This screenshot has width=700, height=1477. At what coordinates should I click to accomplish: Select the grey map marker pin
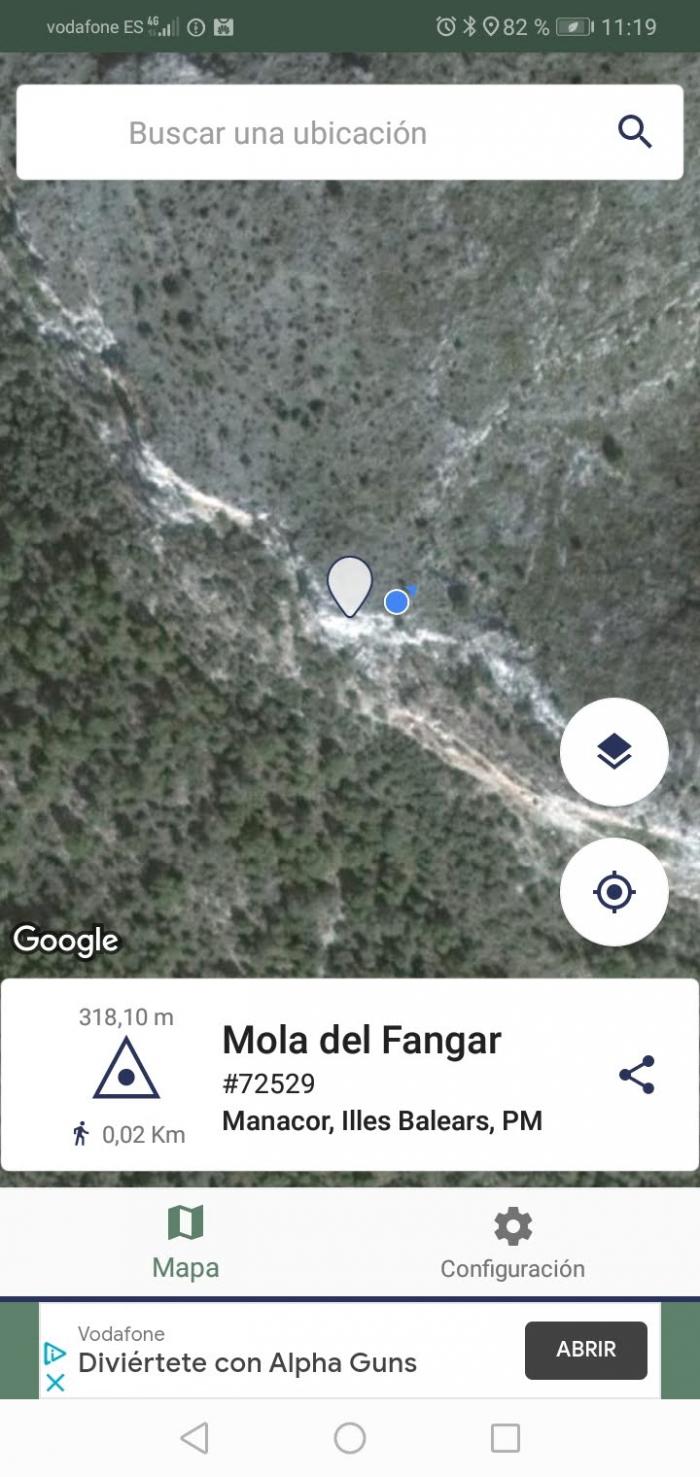click(x=350, y=587)
